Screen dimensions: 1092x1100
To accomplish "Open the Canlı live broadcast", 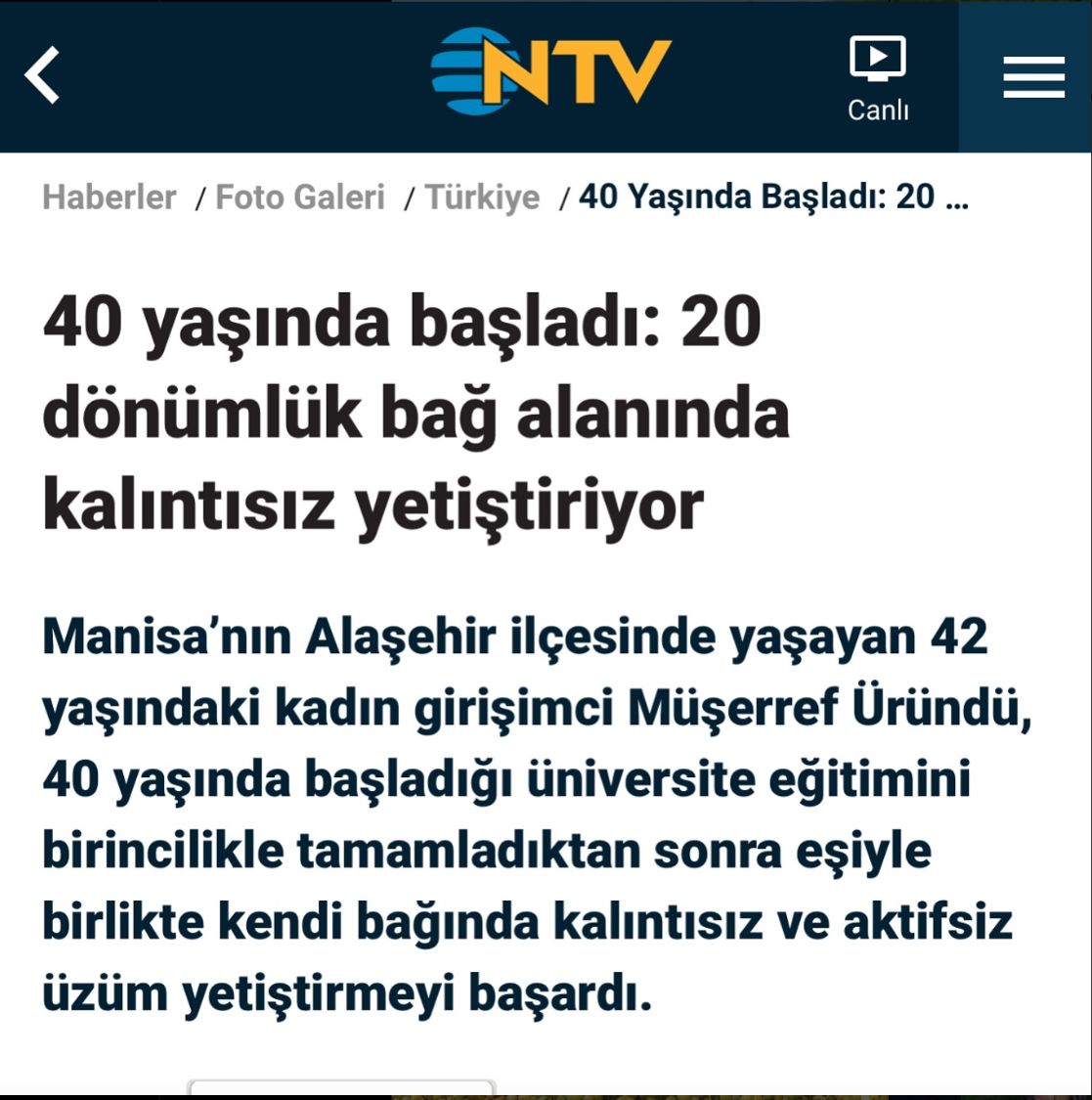I will coord(877,78).
